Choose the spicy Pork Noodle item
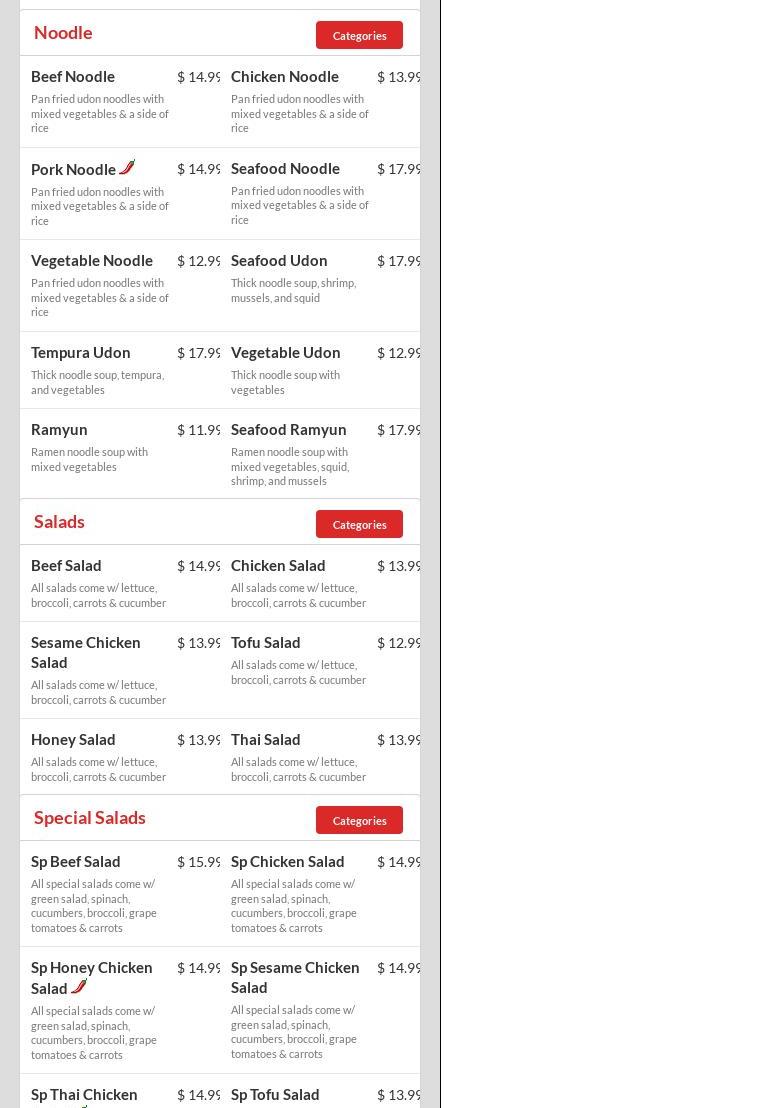Image resolution: width=770 pixels, height=1108 pixels. pos(74,170)
